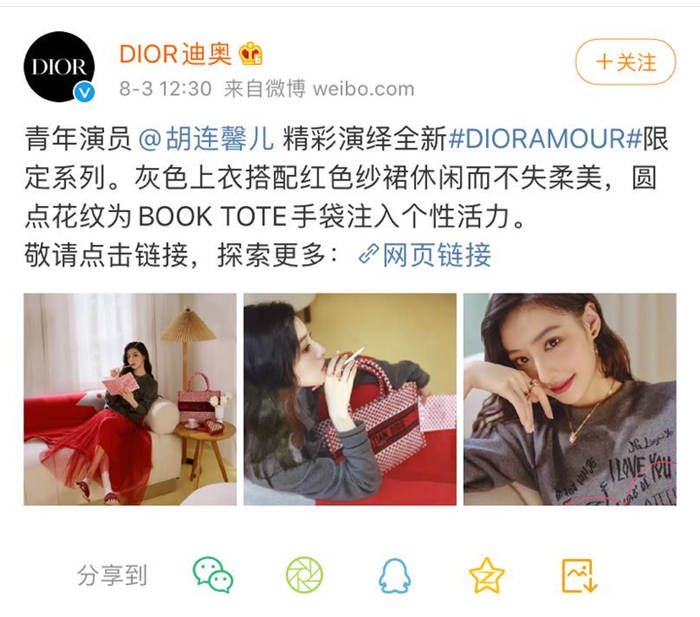700x617 pixels.
Task: View first photo with red skirt on sofa
Action: [x=130, y=399]
